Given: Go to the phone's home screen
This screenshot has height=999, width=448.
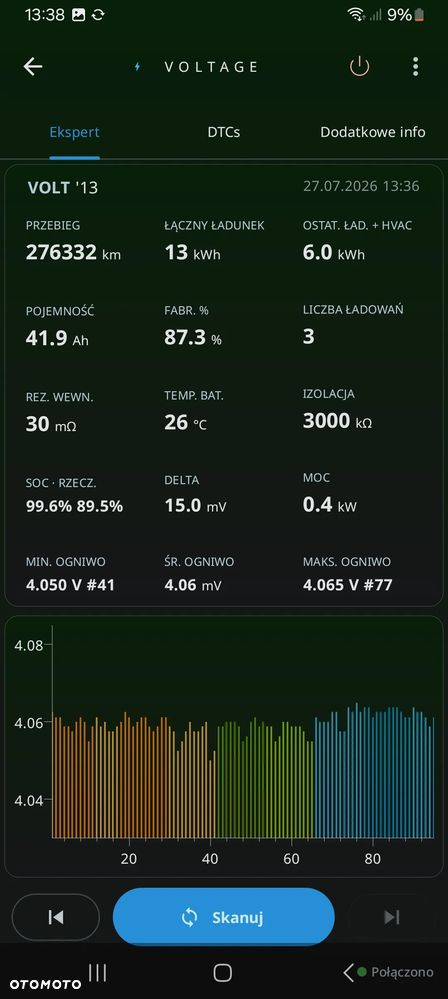Looking at the screenshot, I should click(x=222, y=972).
